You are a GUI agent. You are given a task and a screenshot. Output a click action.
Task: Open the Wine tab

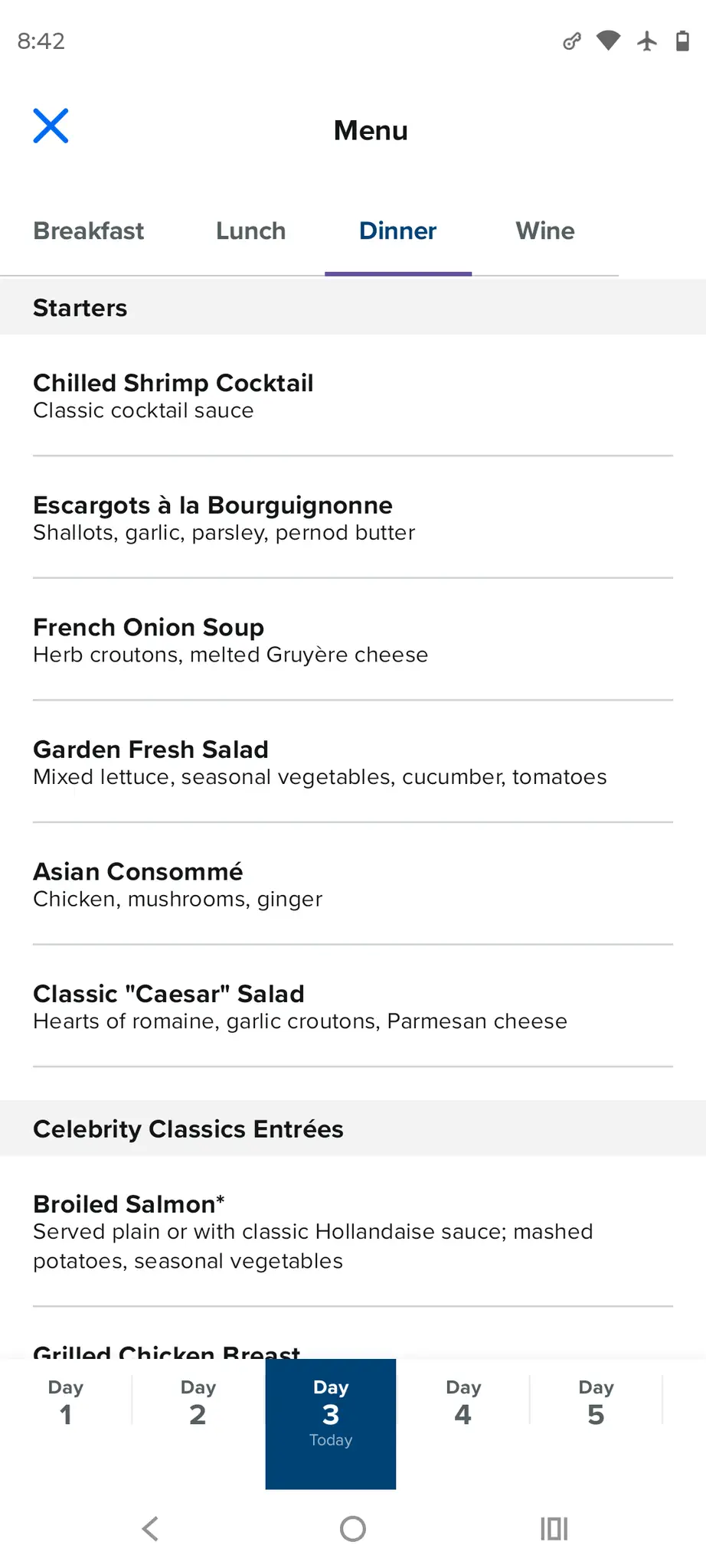pyautogui.click(x=544, y=231)
